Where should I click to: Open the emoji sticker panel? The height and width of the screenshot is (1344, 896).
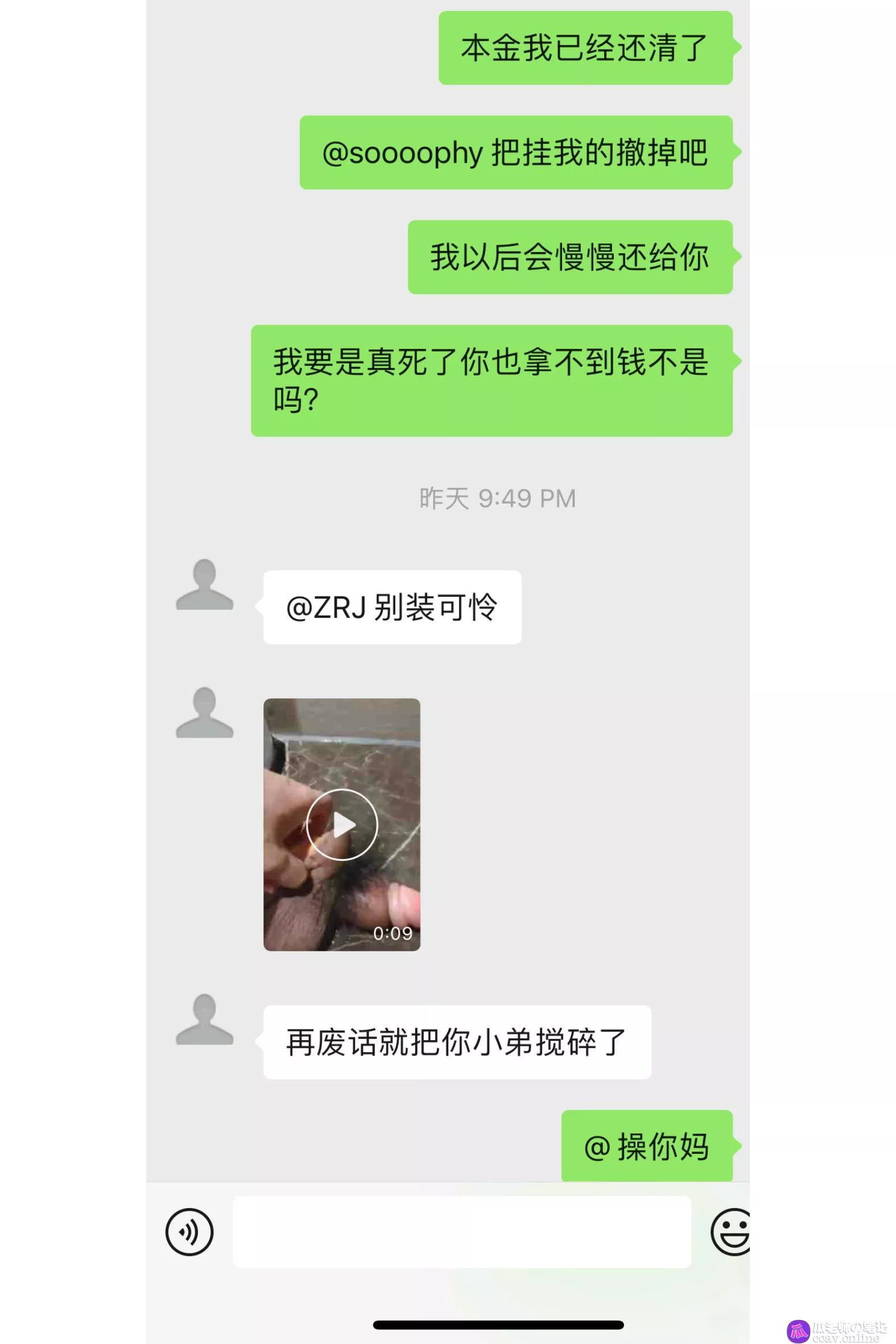click(730, 1231)
